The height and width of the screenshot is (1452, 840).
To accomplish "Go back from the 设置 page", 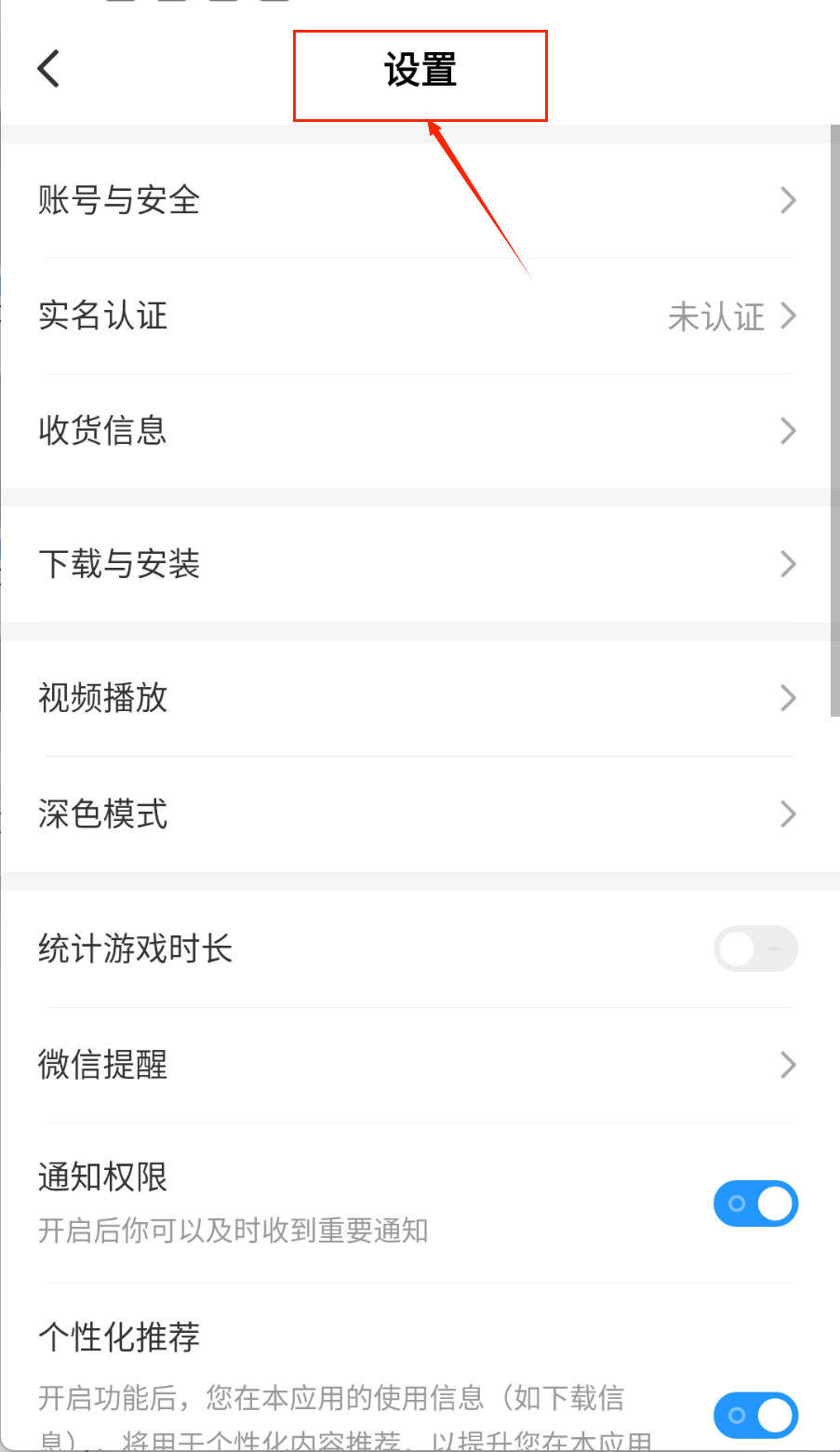I will click(x=49, y=69).
